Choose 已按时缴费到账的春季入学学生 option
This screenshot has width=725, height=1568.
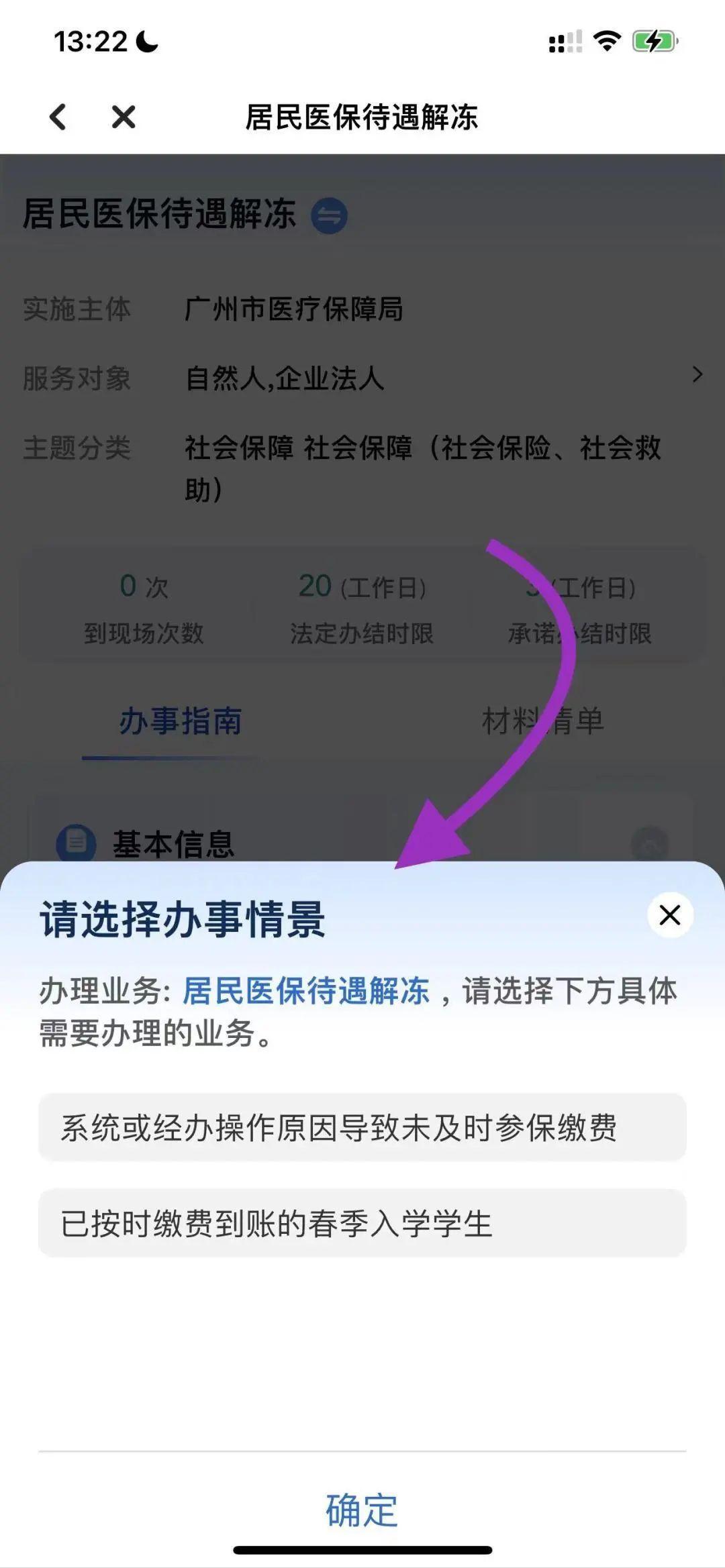click(x=362, y=1223)
